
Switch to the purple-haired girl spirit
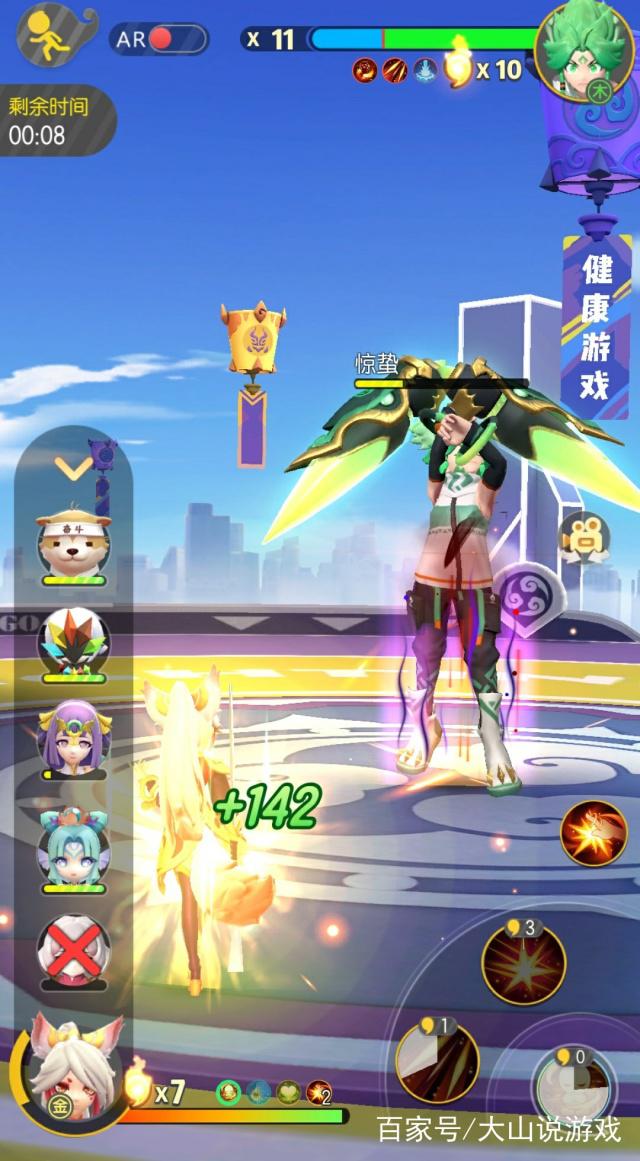[x=72, y=742]
